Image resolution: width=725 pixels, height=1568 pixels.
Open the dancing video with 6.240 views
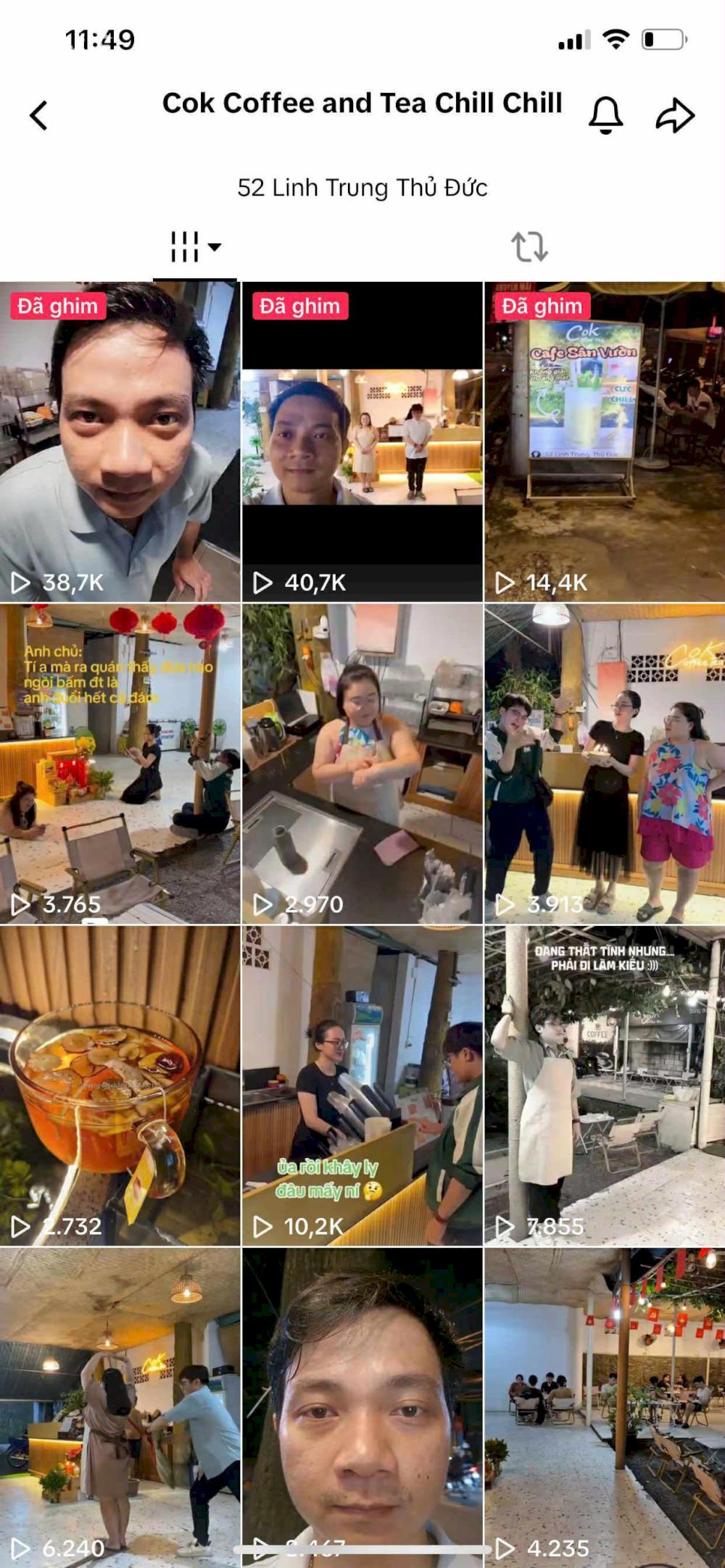[120, 1406]
